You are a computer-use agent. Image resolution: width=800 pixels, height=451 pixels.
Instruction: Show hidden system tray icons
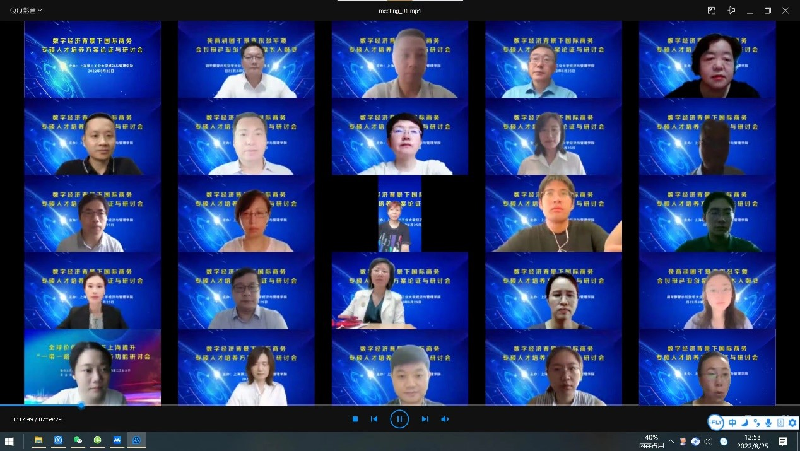(671, 441)
